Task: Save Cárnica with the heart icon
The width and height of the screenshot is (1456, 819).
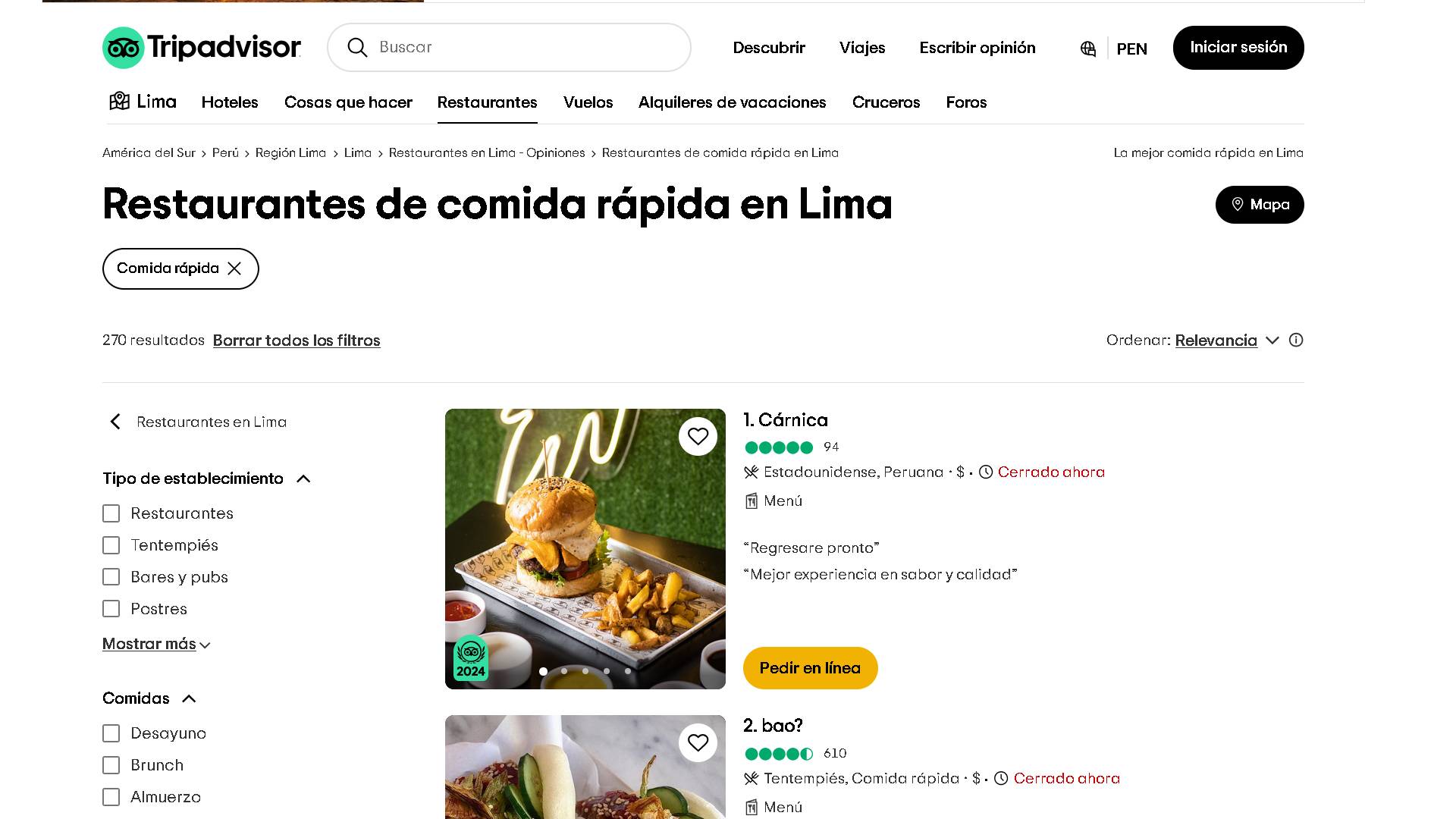Action: (698, 437)
